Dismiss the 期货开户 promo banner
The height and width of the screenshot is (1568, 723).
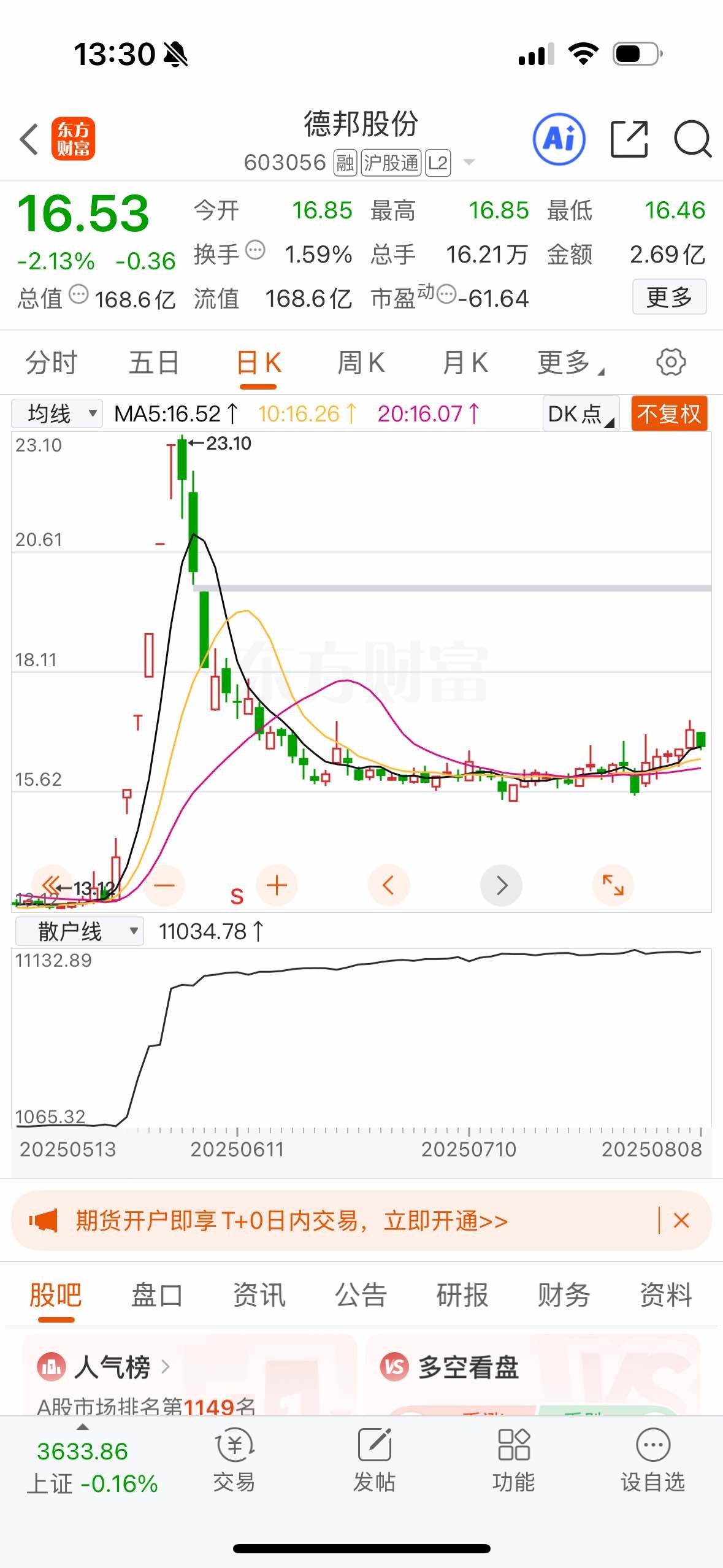coord(681,1221)
